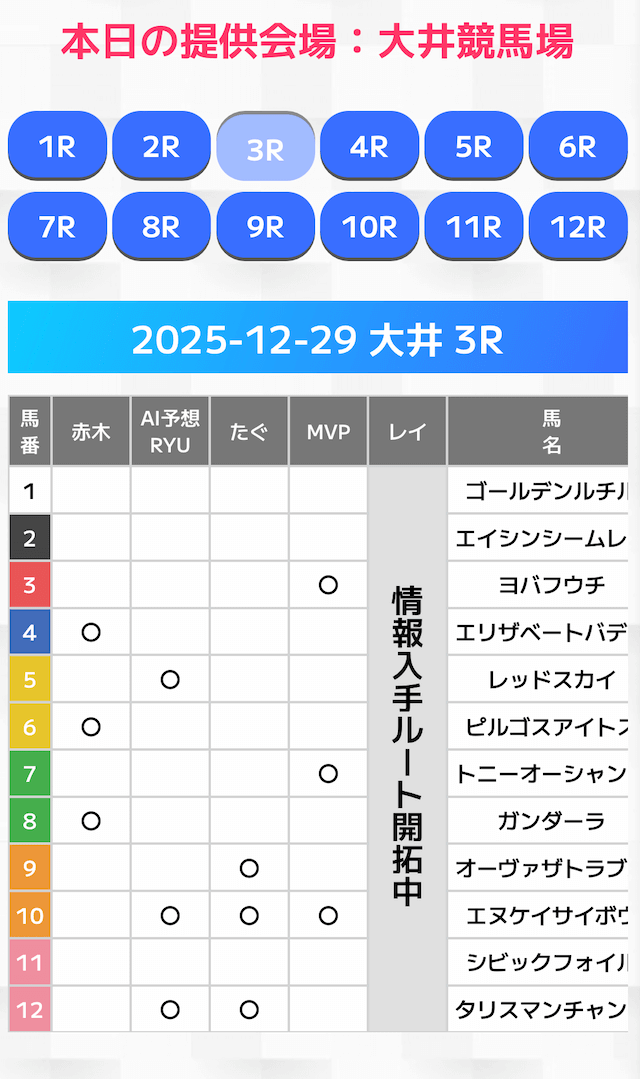This screenshot has width=640, height=1079.
Task: Load the 12R race predictions
Action: click(578, 226)
